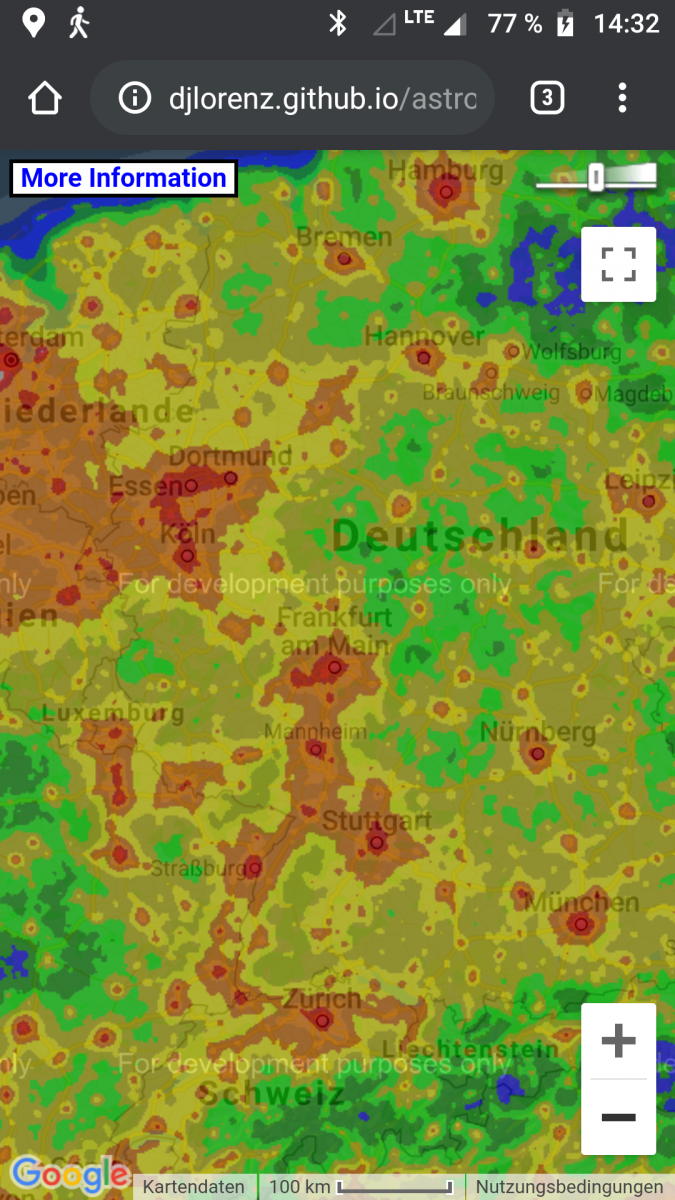
Task: Toggle fullscreen map view
Action: tap(619, 264)
